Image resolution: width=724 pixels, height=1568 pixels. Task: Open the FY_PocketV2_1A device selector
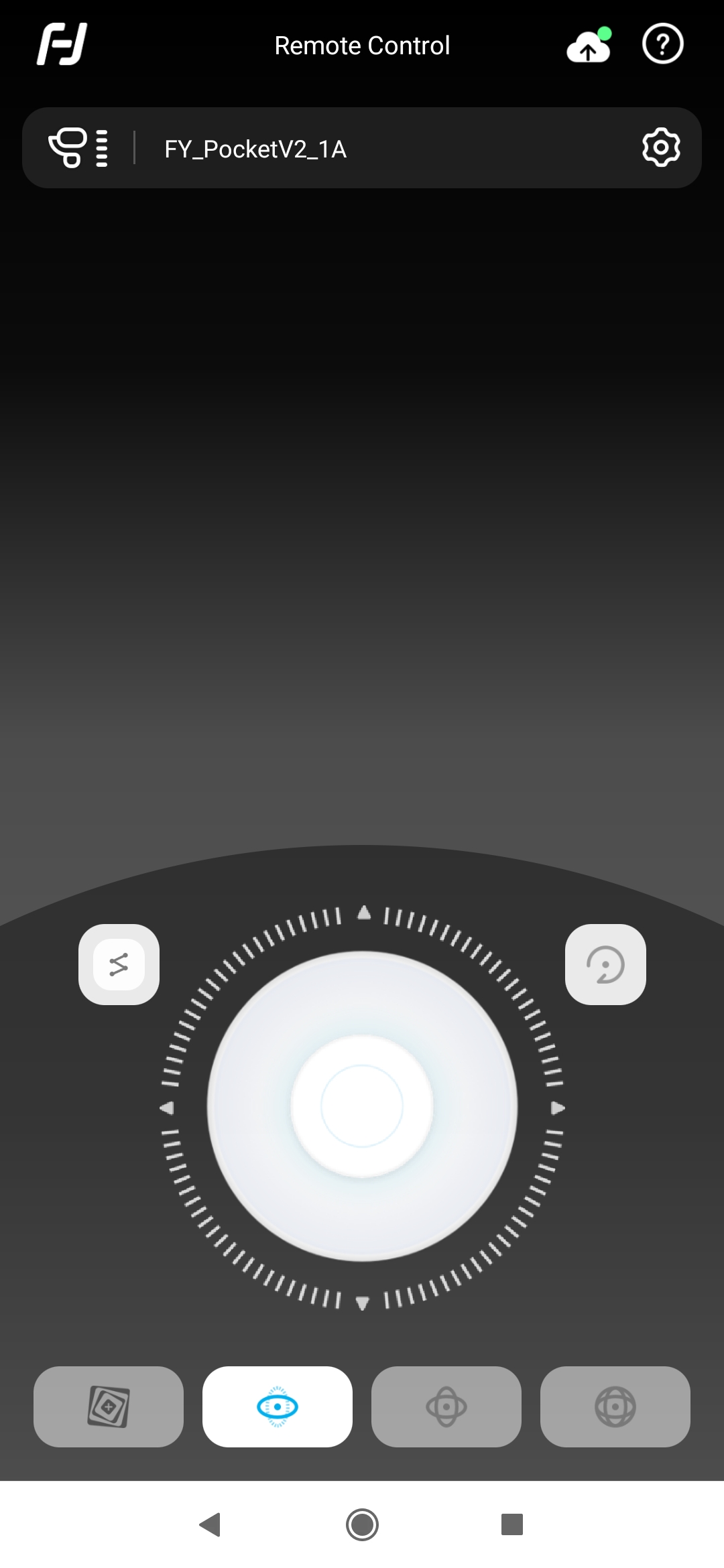(255, 149)
